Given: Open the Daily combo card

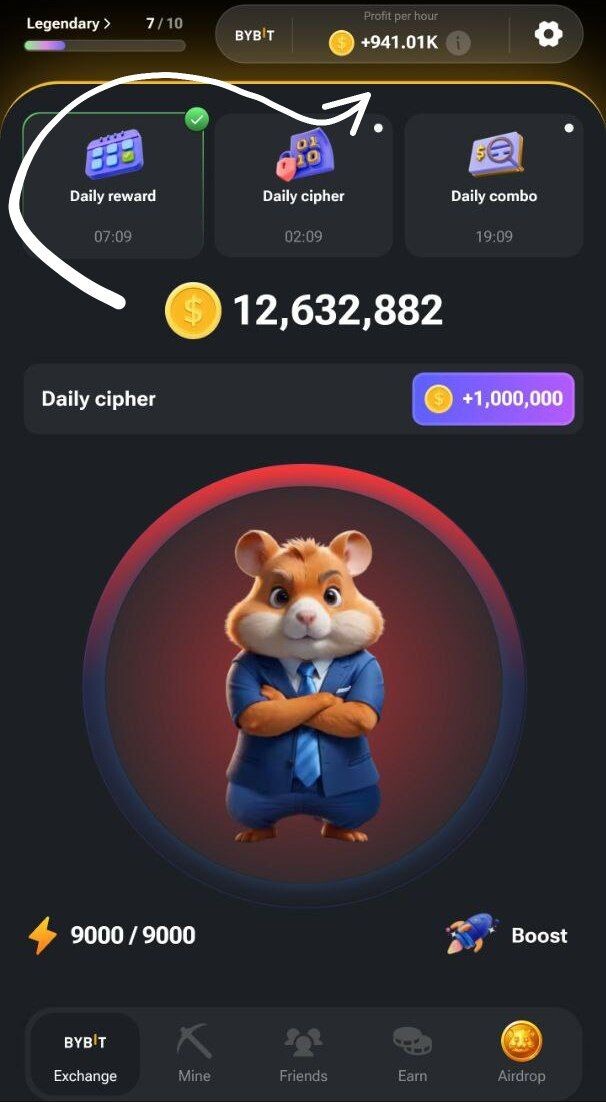Looking at the screenshot, I should click(x=494, y=184).
